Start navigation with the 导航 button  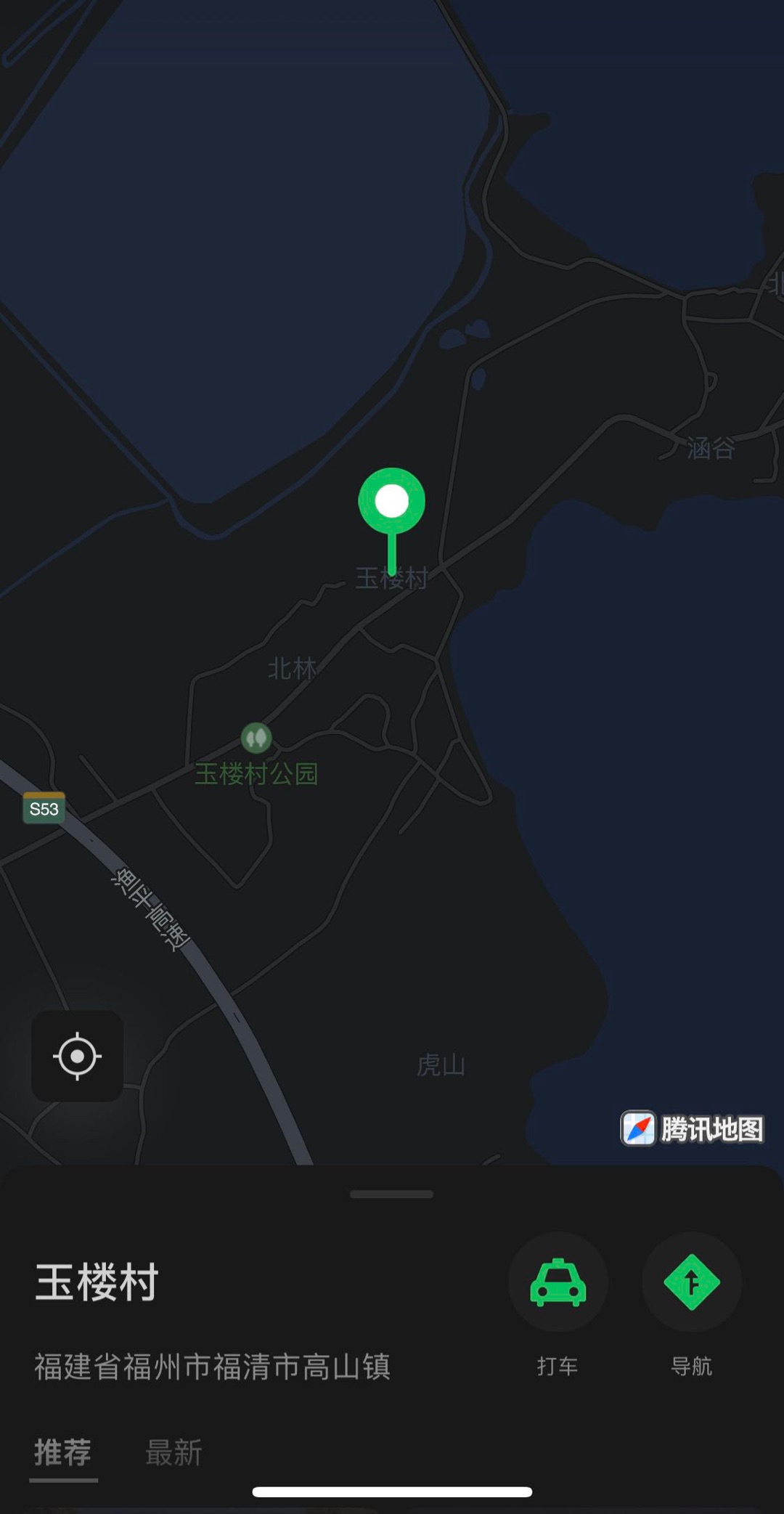tap(691, 1282)
